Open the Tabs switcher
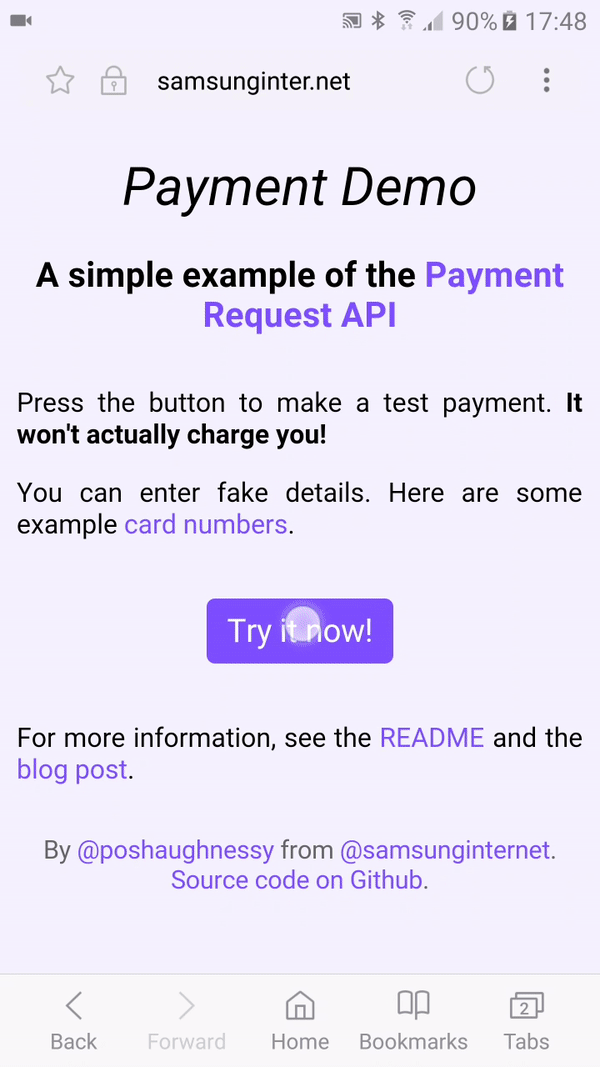Screen dimensions: 600x1067 click(526, 1021)
